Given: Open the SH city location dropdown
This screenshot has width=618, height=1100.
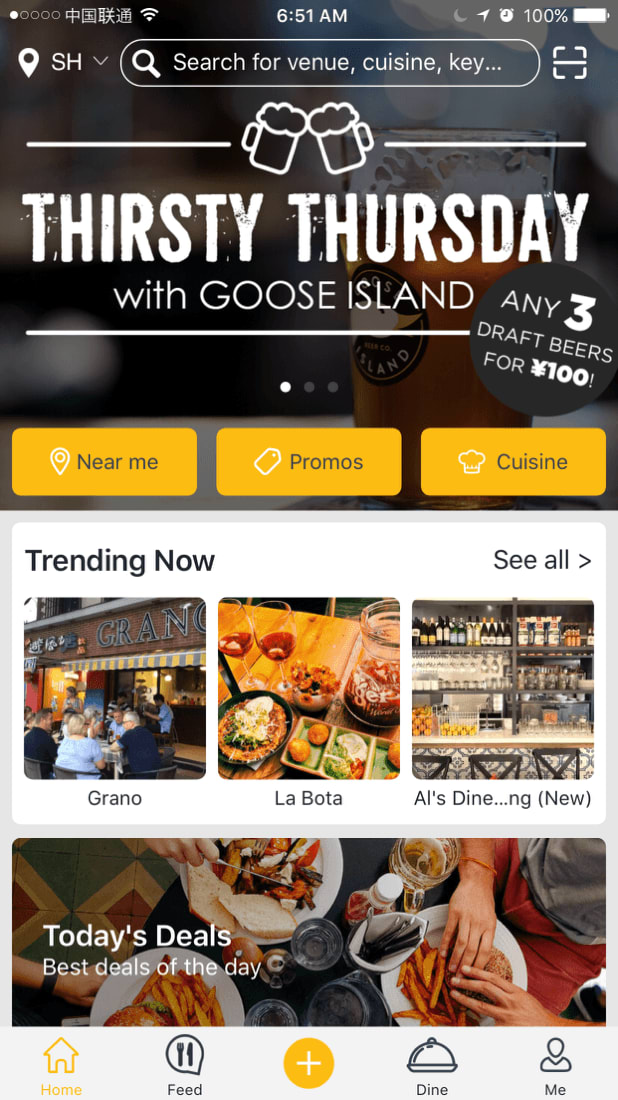Looking at the screenshot, I should coord(63,62).
